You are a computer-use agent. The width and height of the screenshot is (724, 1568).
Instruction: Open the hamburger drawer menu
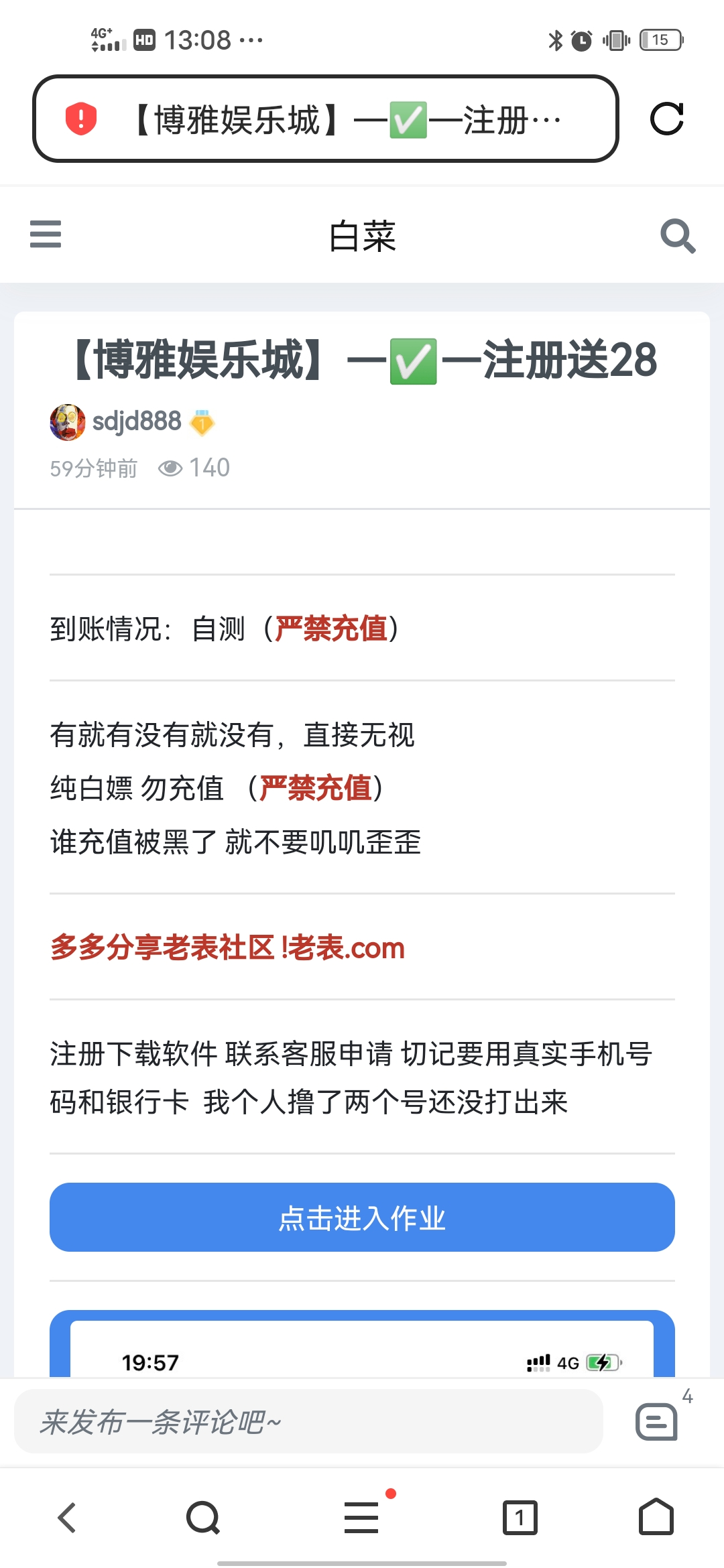46,235
